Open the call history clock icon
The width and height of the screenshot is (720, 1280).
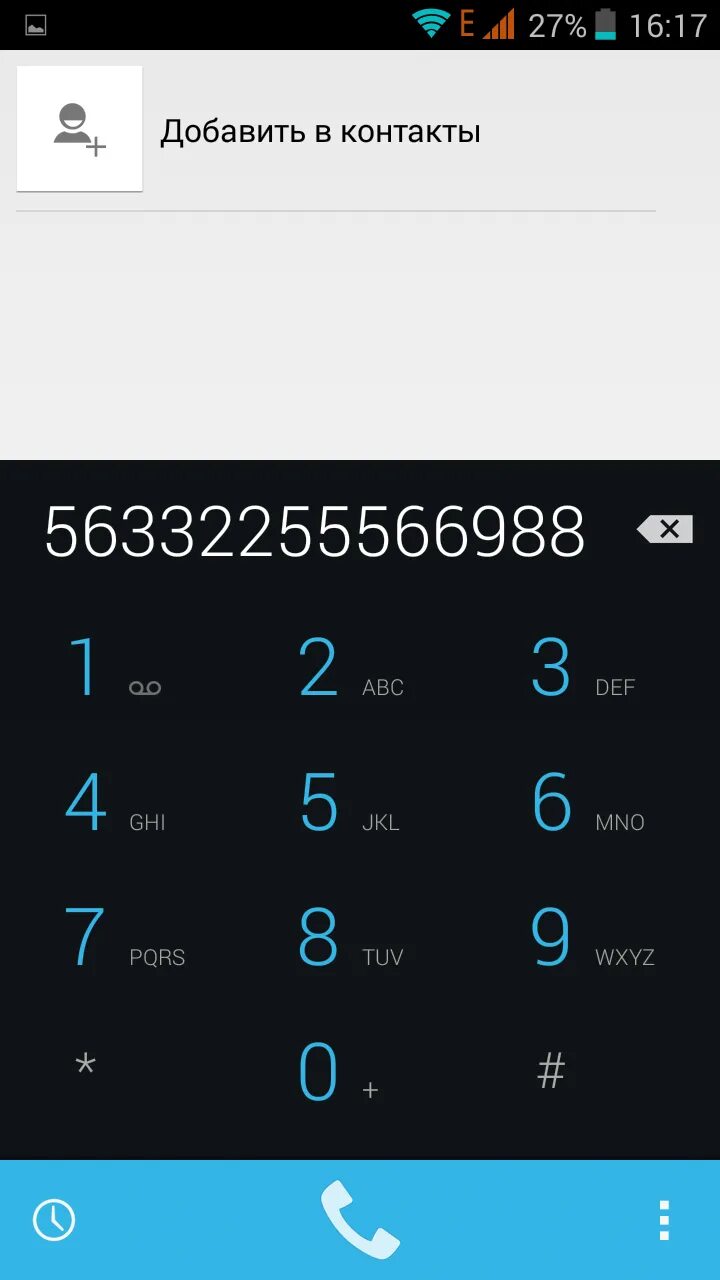tap(54, 1220)
